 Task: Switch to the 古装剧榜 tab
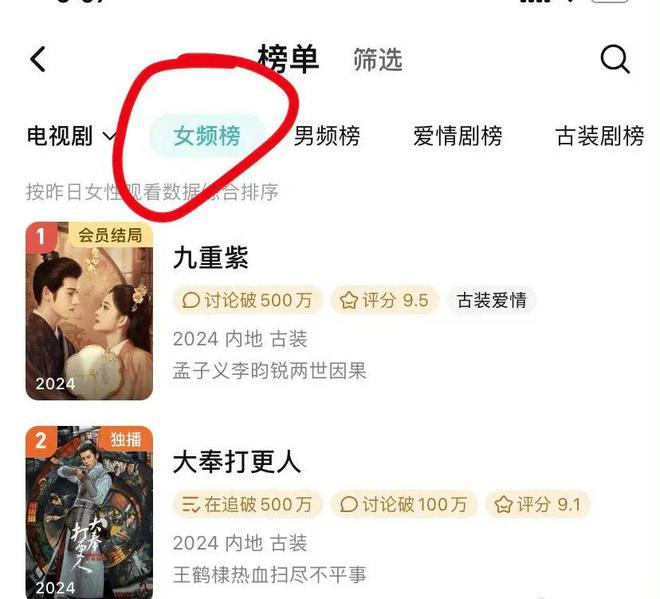click(x=600, y=136)
